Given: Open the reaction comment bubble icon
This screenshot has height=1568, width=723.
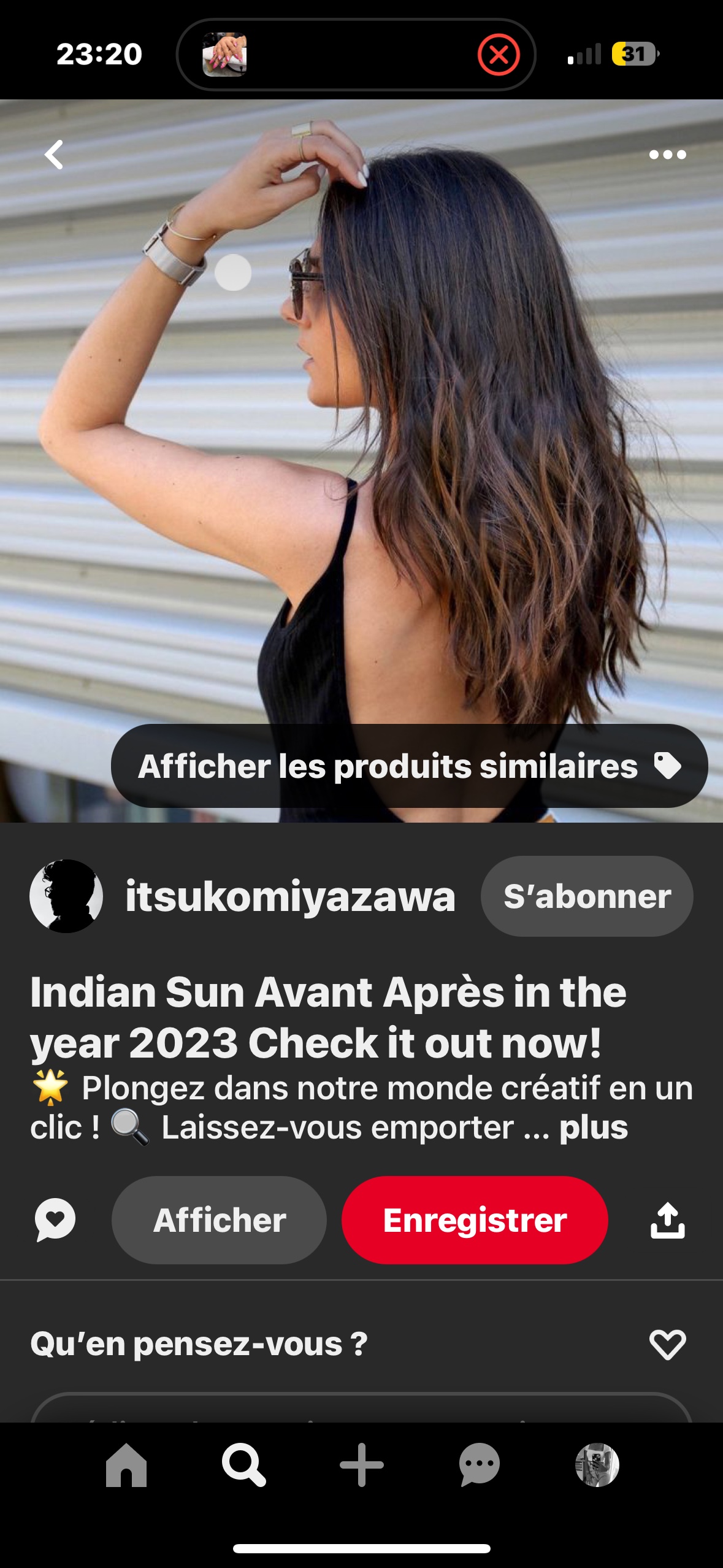Looking at the screenshot, I should pos(55,1220).
